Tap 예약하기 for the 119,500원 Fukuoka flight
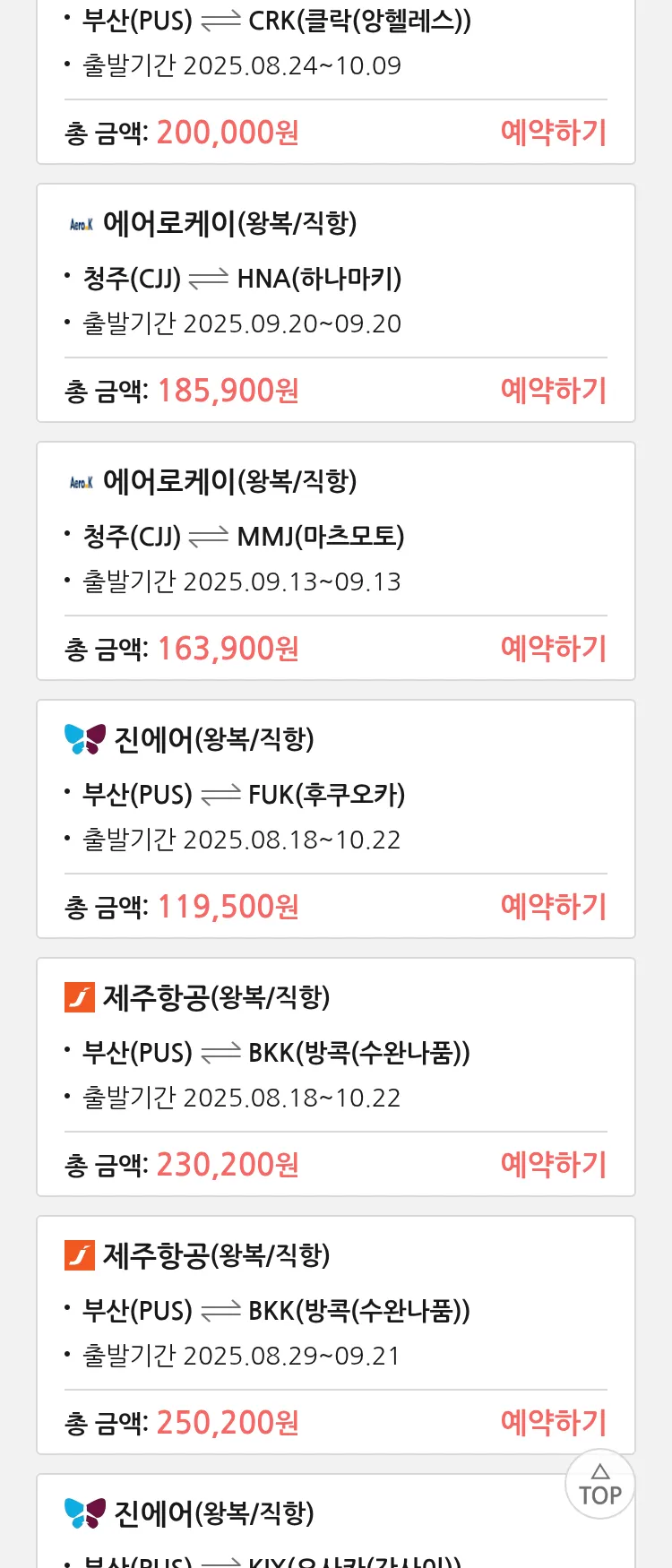This screenshot has height=1568, width=672. click(553, 907)
